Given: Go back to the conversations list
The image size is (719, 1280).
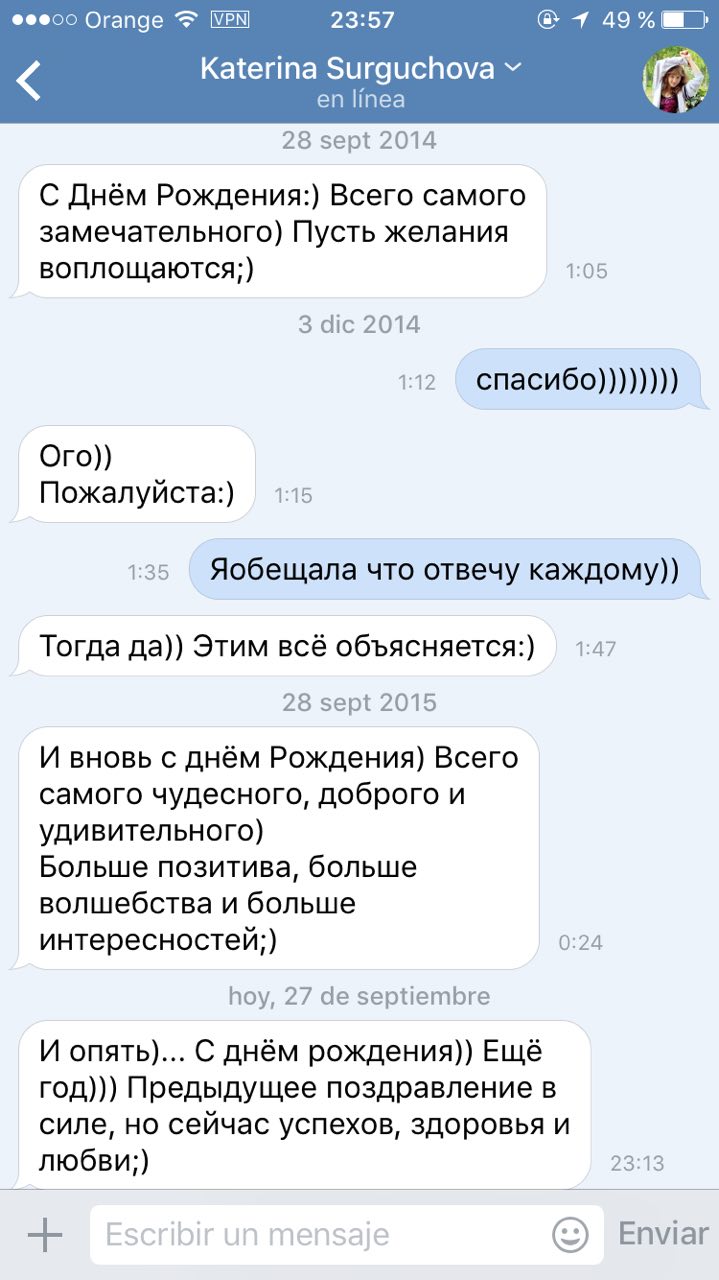Looking at the screenshot, I should [x=30, y=81].
